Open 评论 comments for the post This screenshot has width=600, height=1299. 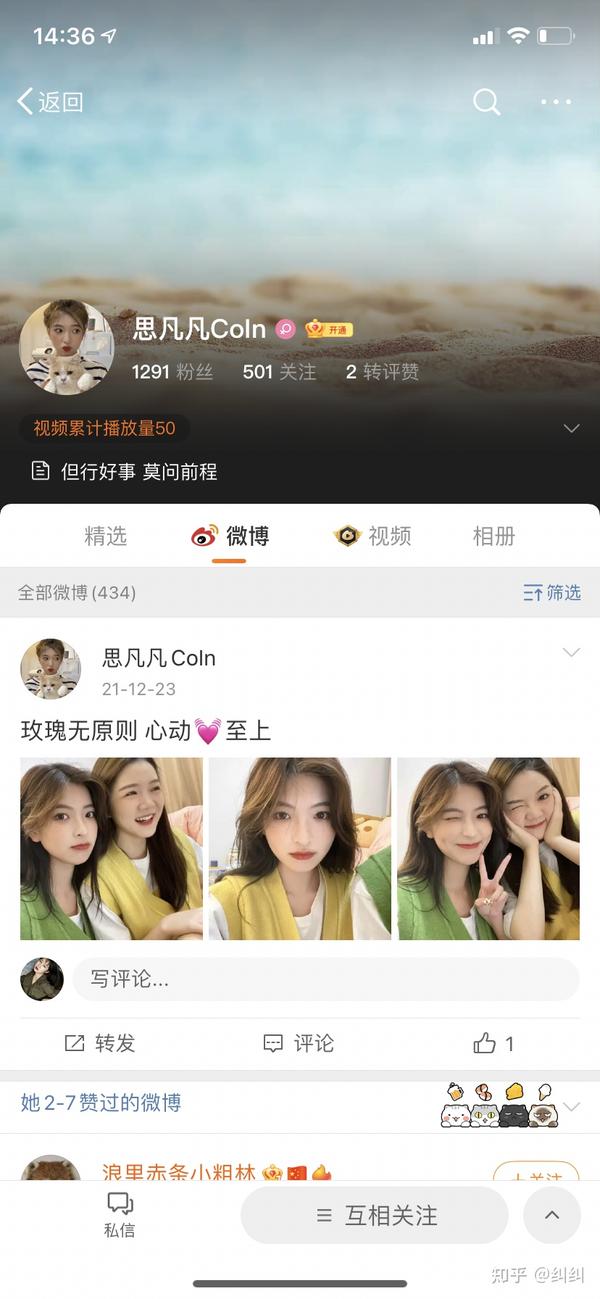[298, 1044]
